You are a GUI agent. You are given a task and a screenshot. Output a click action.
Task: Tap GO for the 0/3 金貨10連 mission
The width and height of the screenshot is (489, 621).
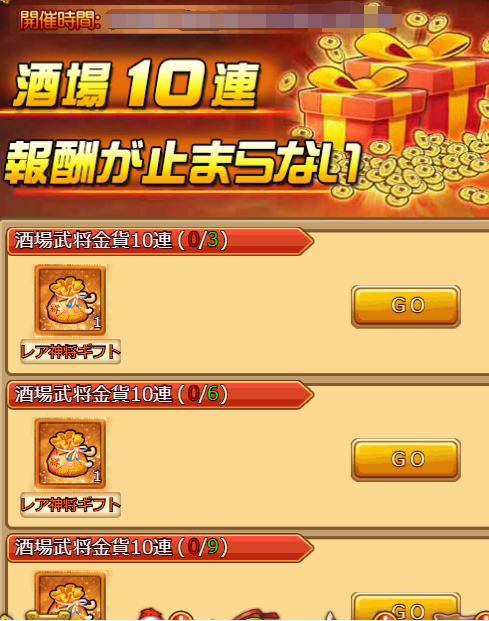click(405, 306)
